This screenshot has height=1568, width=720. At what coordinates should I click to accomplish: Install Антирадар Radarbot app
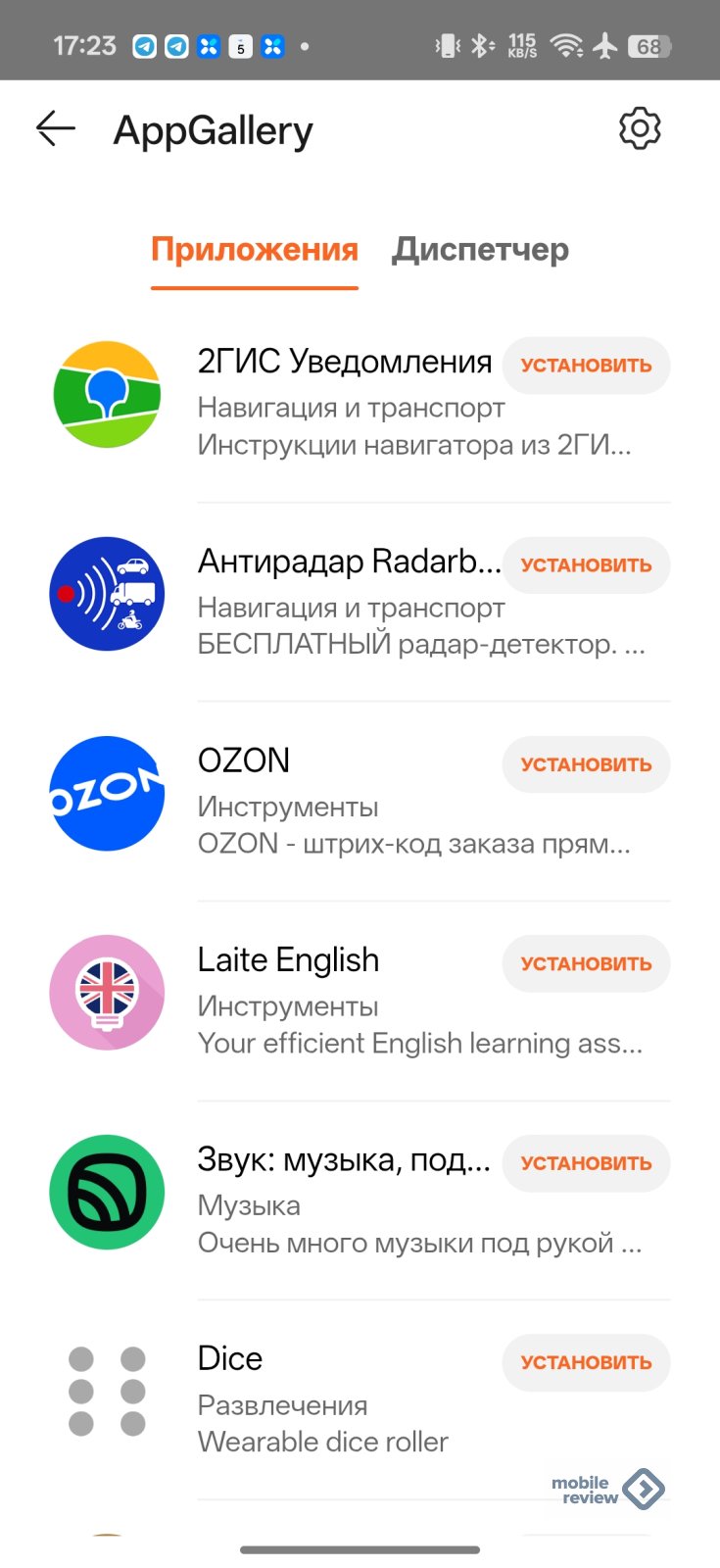coord(586,565)
